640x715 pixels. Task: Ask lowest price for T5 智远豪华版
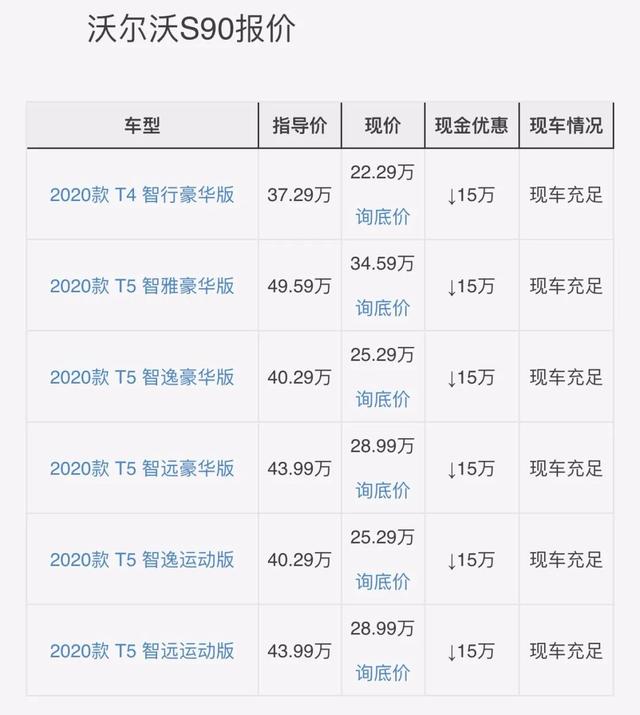coord(383,490)
